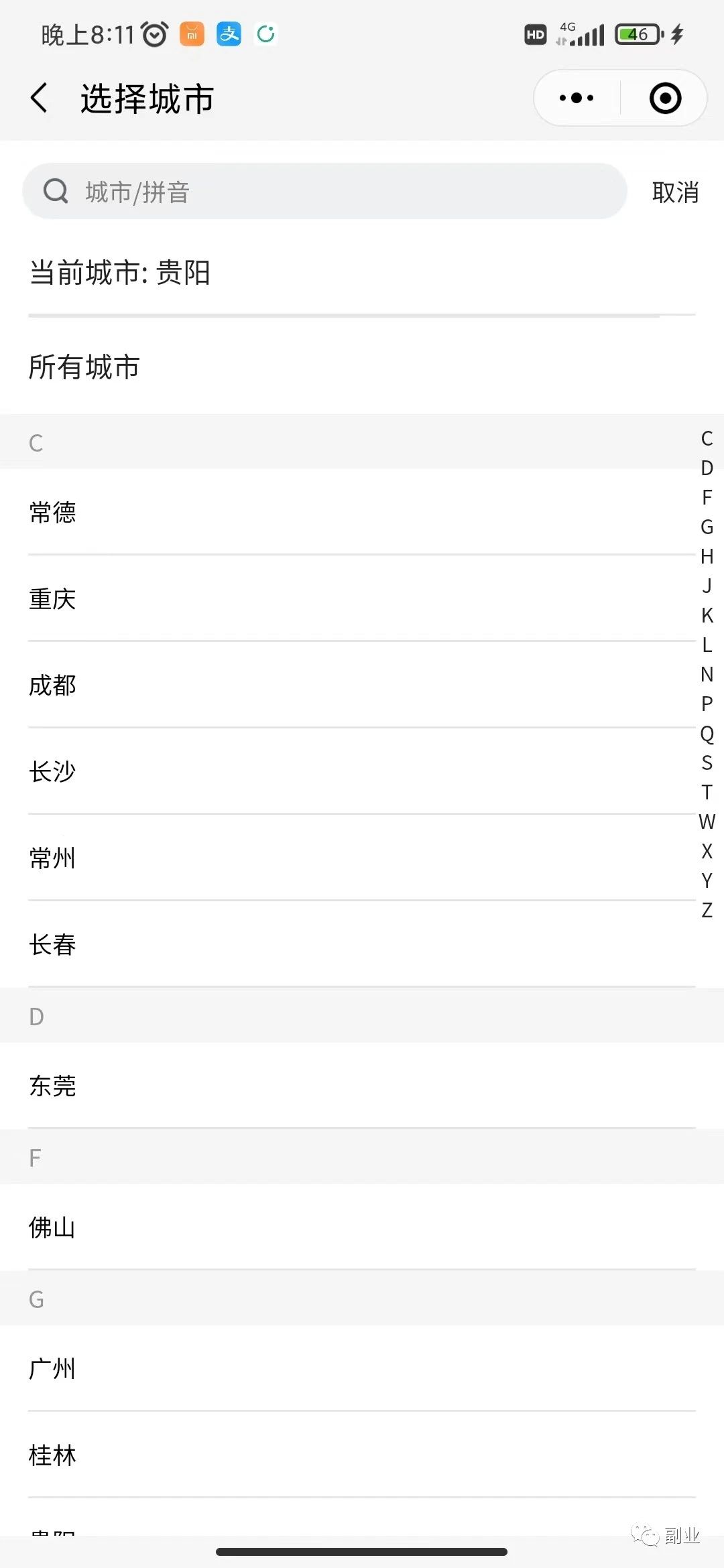Close the mini program via the circle icon

coord(665,99)
